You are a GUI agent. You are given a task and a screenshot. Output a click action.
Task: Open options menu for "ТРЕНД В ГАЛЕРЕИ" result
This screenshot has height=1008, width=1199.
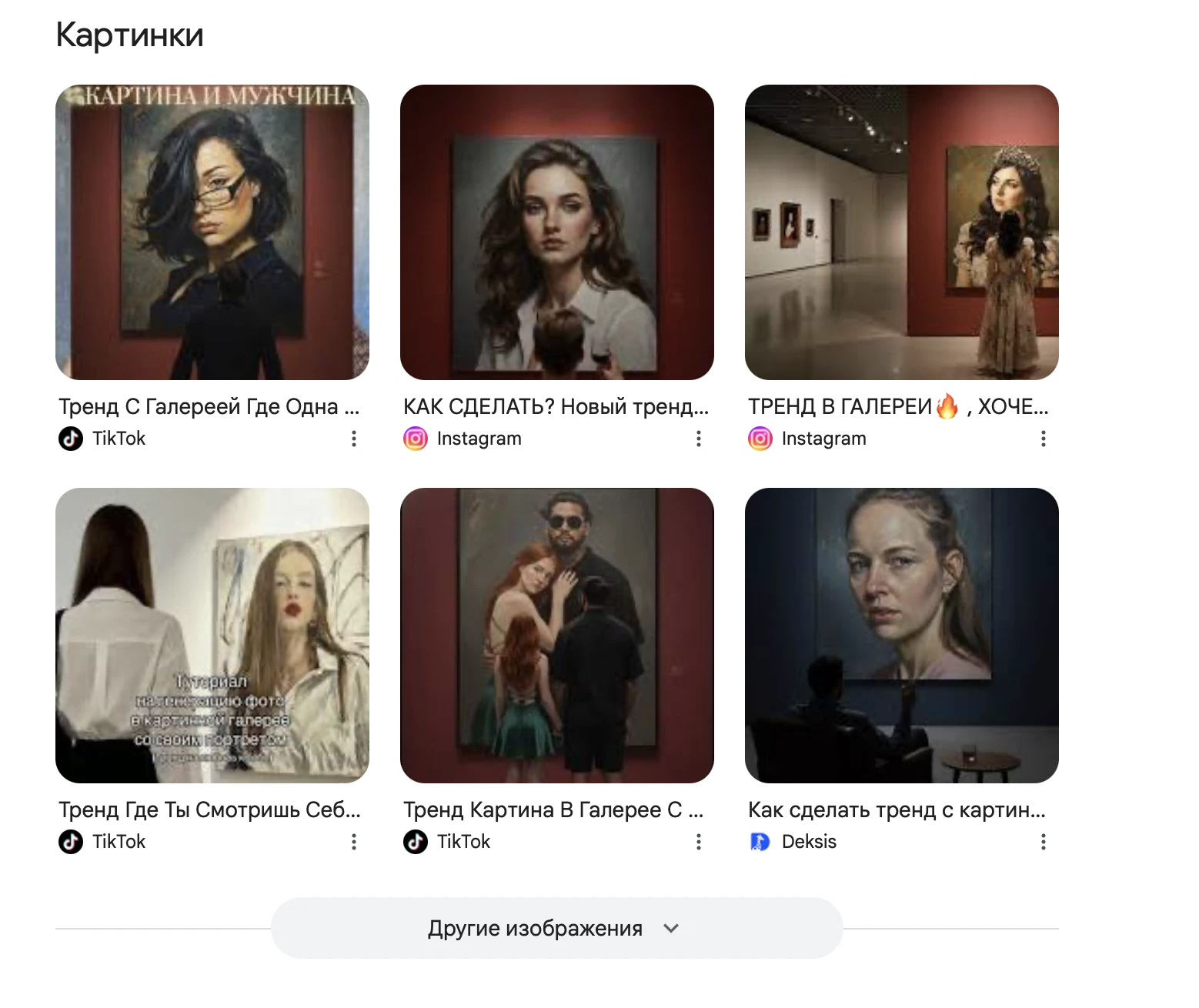pos(1044,439)
